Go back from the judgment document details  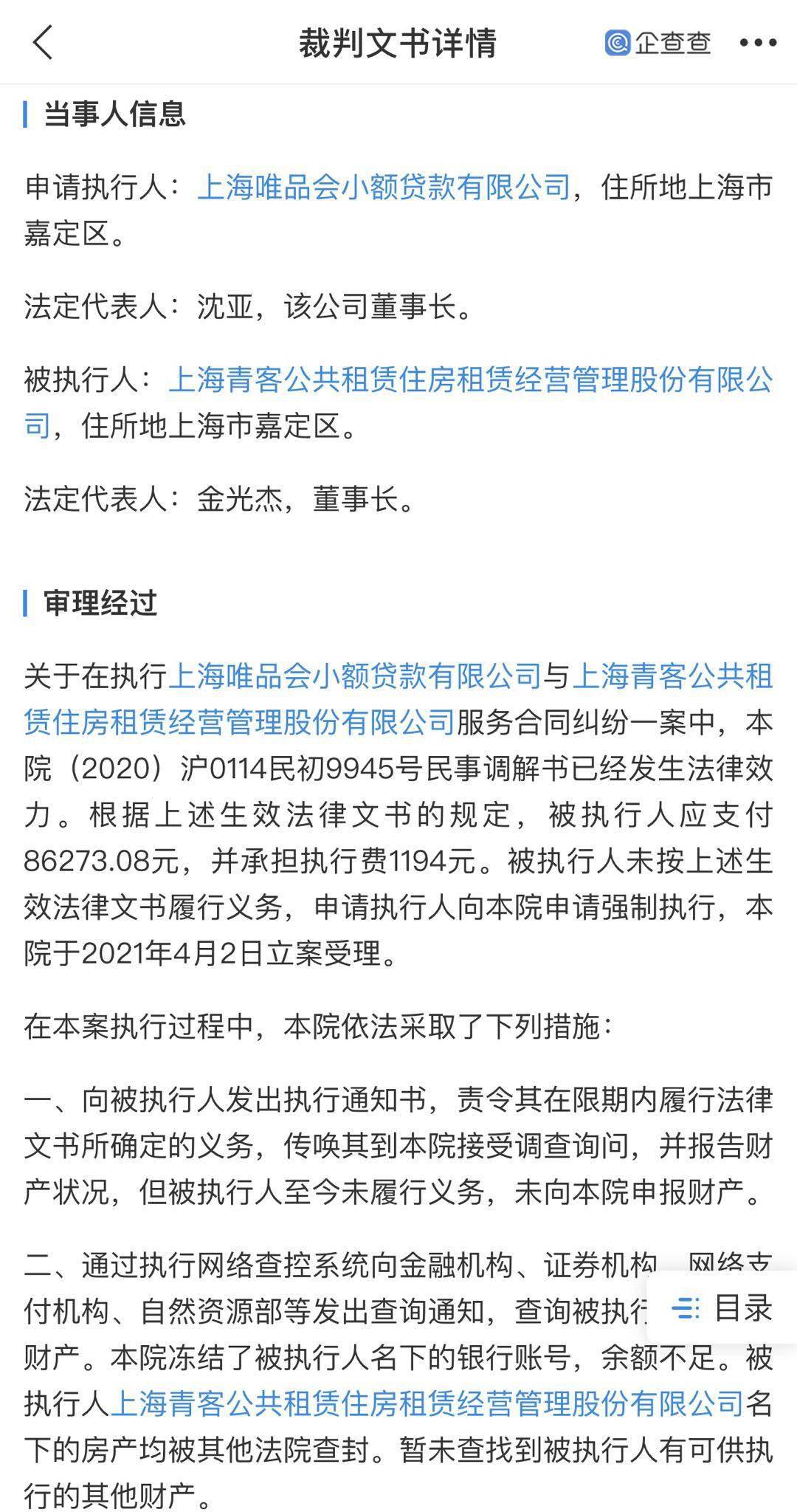point(43,42)
